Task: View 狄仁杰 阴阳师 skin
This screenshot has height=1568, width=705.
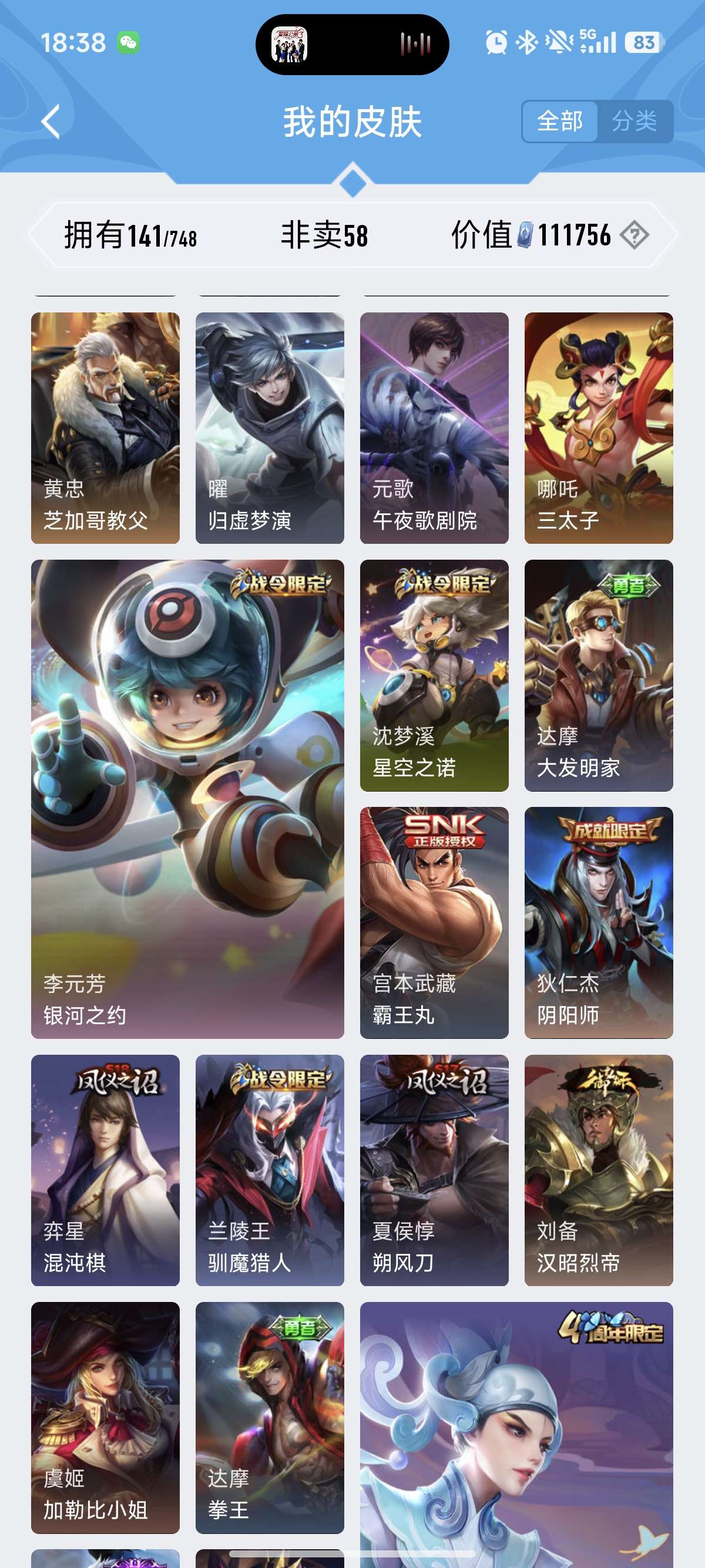Action: (599, 922)
